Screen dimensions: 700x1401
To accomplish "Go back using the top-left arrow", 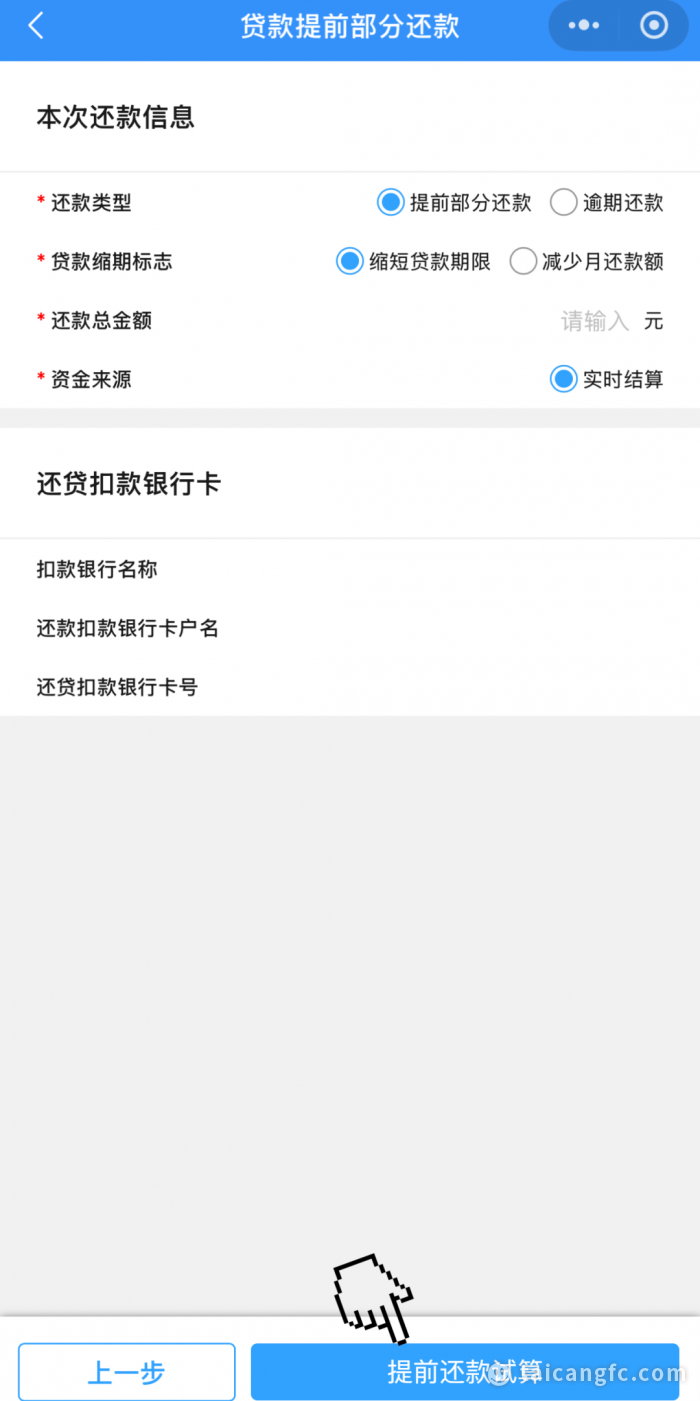I will pyautogui.click(x=36, y=26).
